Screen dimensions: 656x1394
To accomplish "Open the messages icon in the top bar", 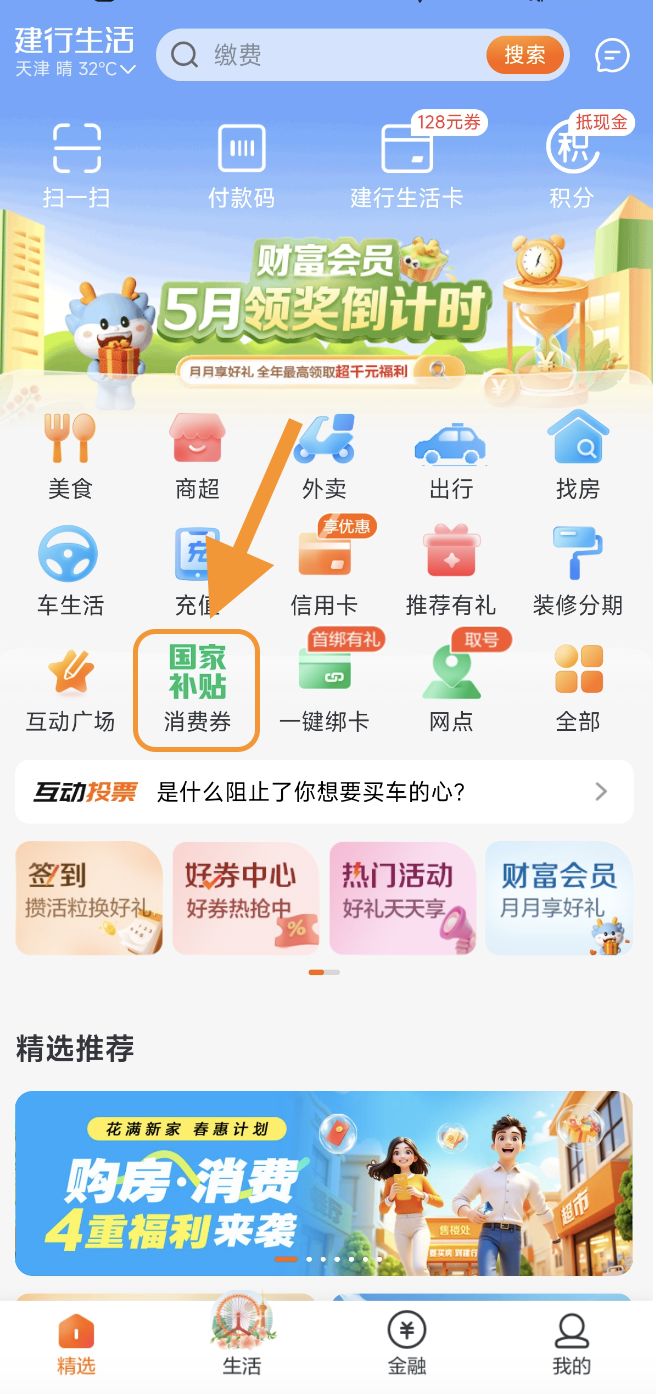I will click(611, 55).
